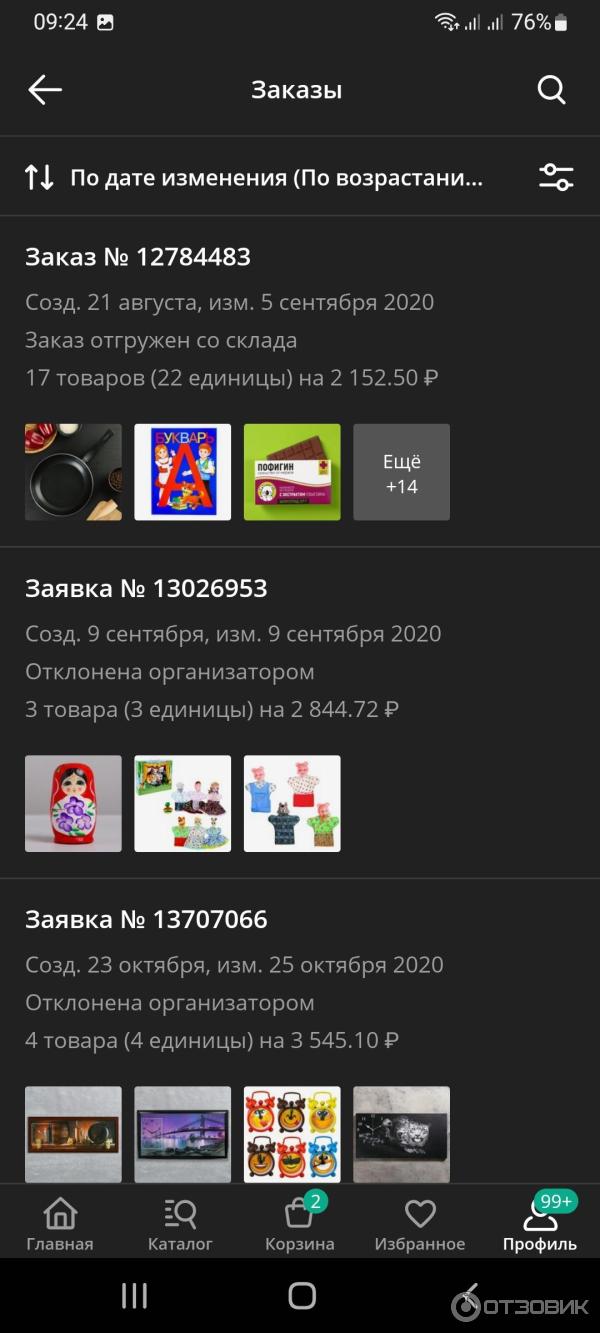600x1333 pixels.
Task: Open search for orders
Action: (552, 90)
